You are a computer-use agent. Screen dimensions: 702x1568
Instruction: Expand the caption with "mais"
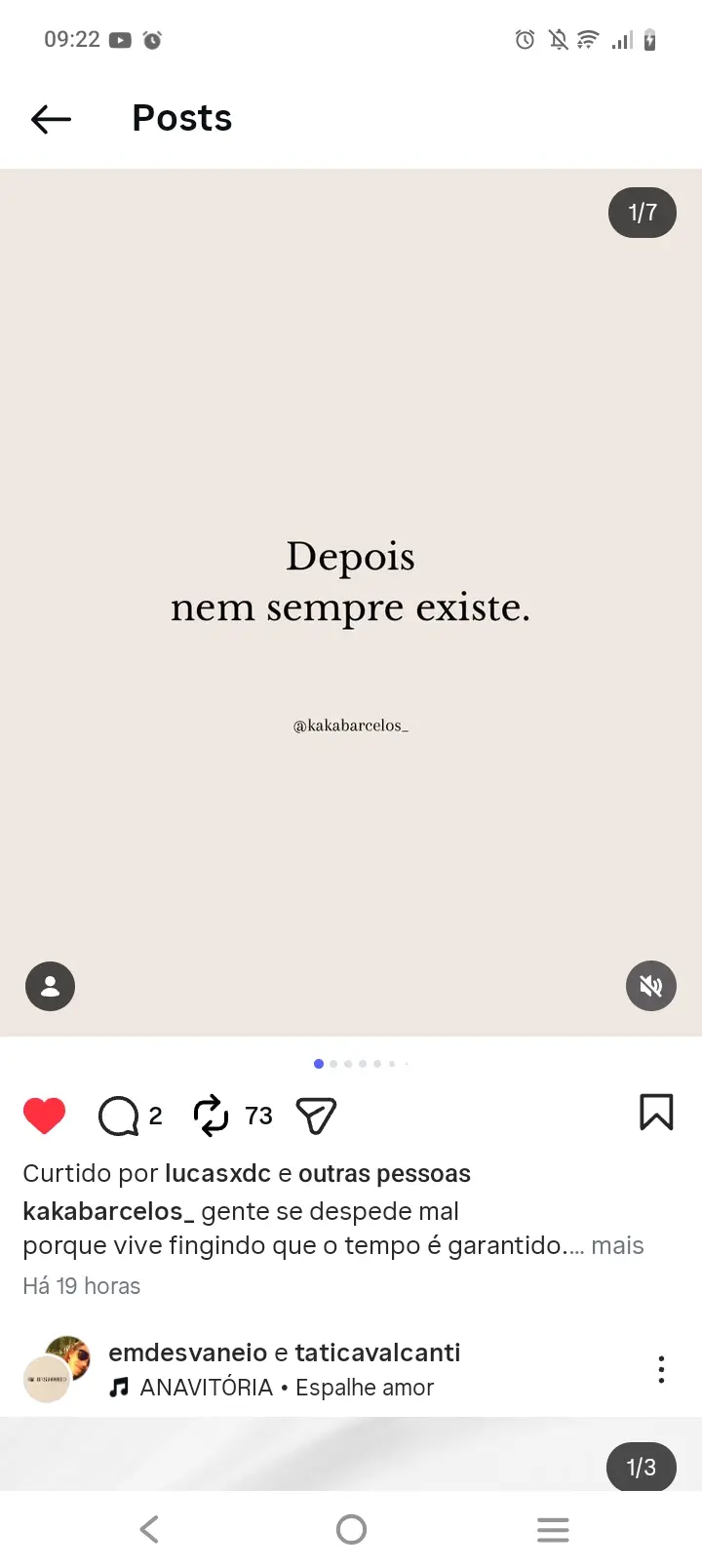coord(617,1245)
